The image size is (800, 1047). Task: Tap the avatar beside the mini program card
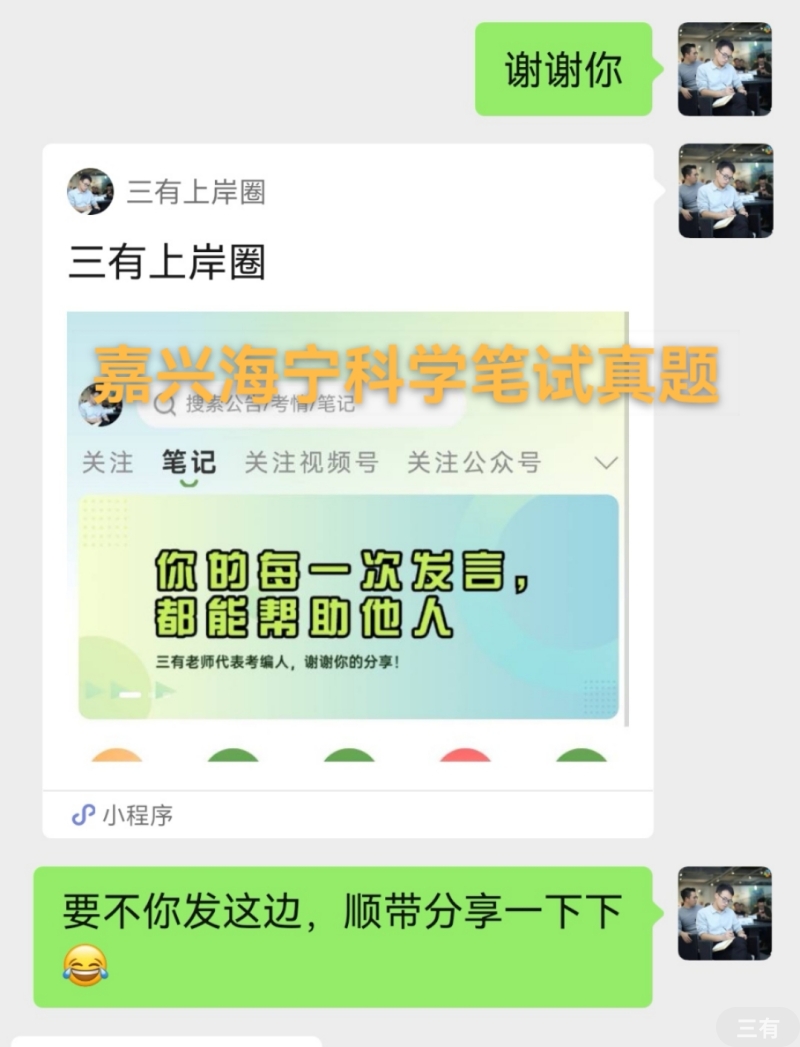(x=725, y=190)
